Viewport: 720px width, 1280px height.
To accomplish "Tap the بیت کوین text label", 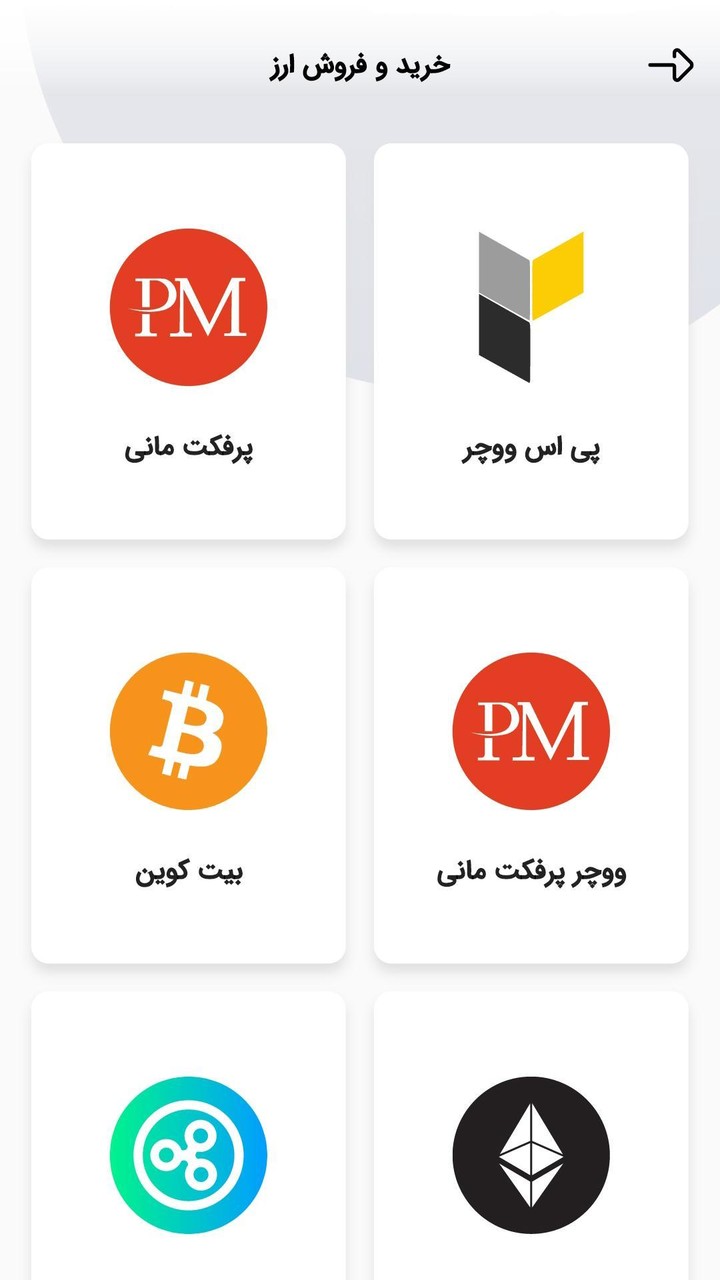I will coord(188,872).
